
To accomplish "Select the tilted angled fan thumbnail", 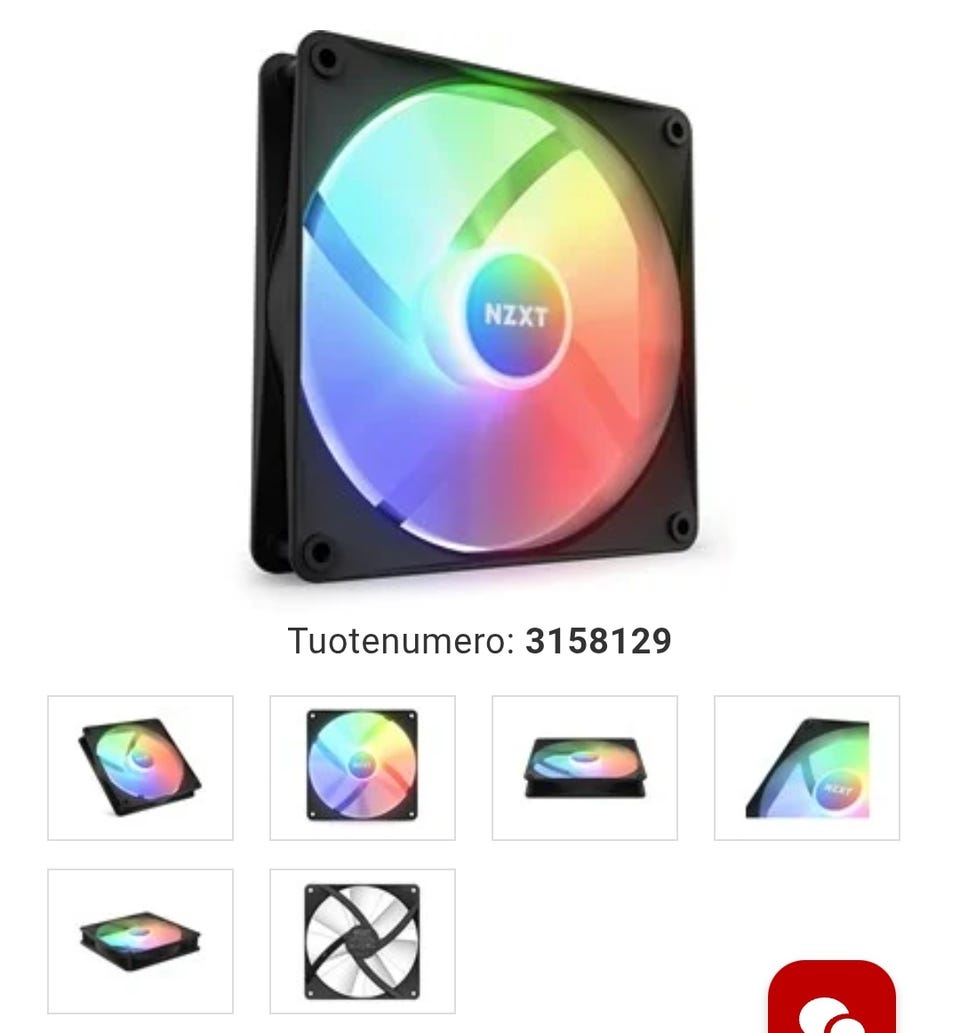I will 140,767.
